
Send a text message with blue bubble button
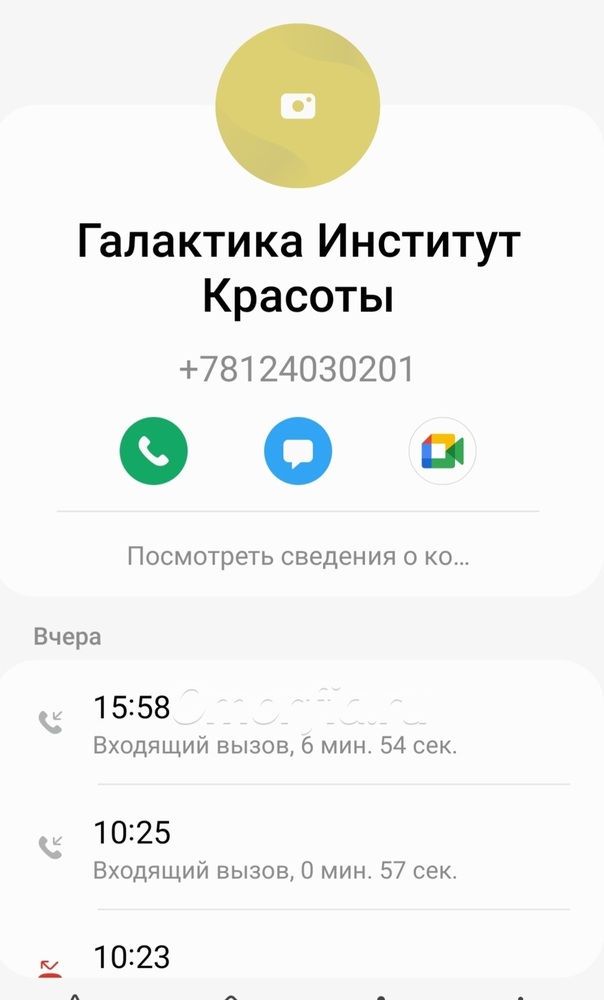pyautogui.click(x=298, y=451)
